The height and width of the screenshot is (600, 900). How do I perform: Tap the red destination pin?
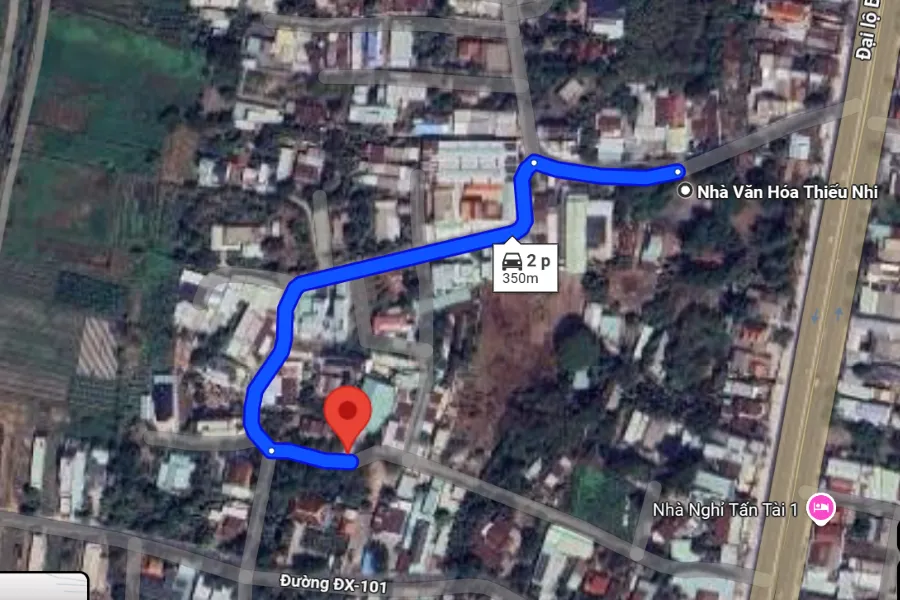[349, 412]
